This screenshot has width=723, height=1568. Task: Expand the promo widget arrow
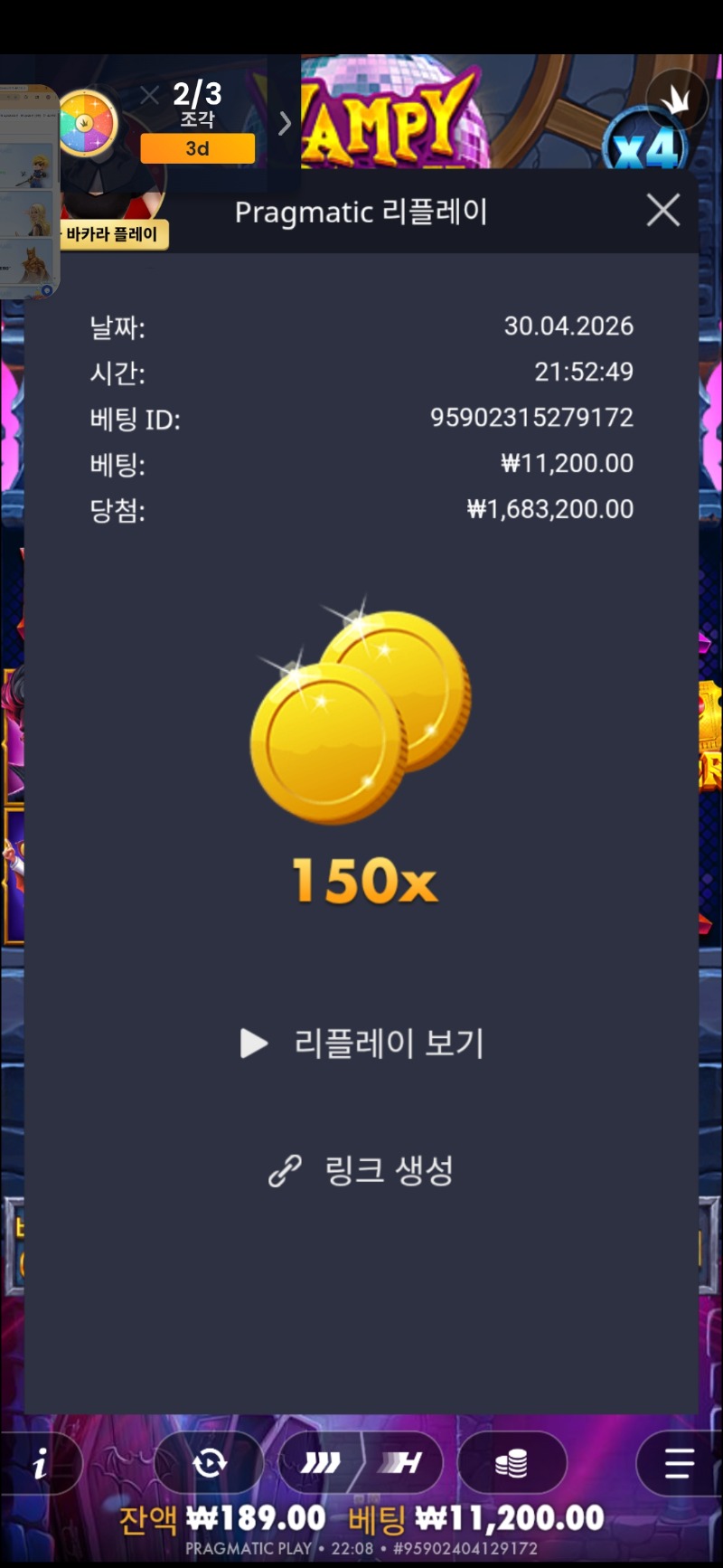[x=285, y=123]
